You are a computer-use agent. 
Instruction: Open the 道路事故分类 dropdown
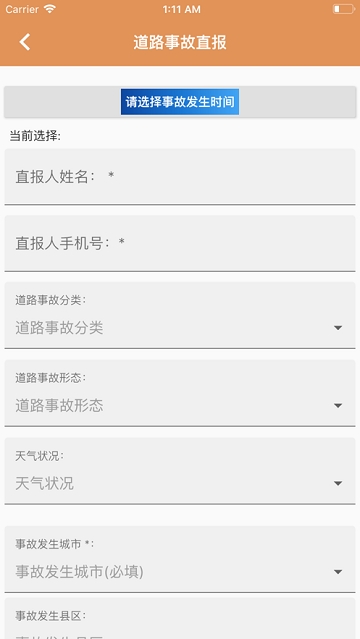click(180, 315)
